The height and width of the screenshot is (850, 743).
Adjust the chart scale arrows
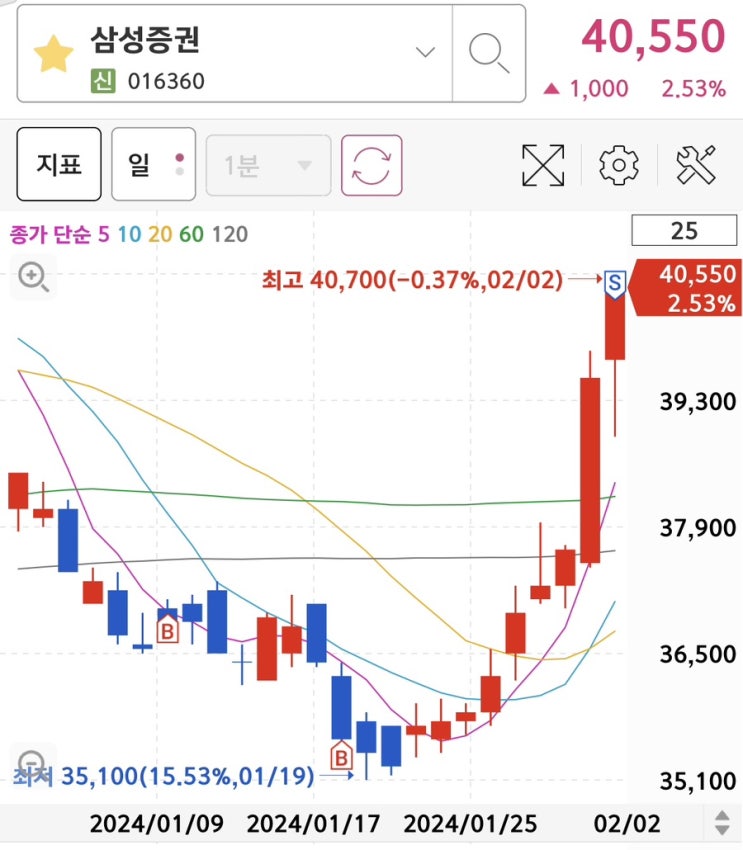click(722, 824)
